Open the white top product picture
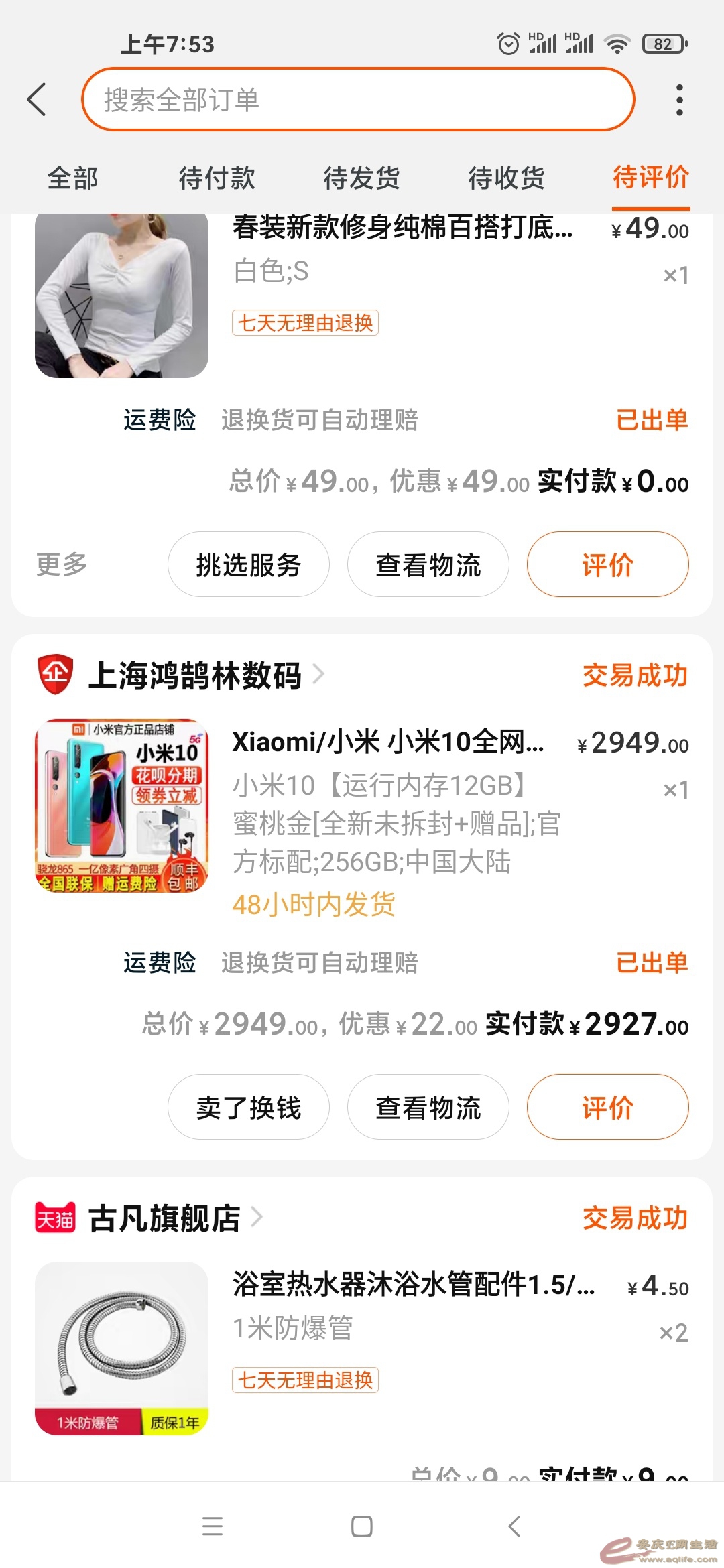Viewport: 724px width, 1568px height. coord(121,295)
